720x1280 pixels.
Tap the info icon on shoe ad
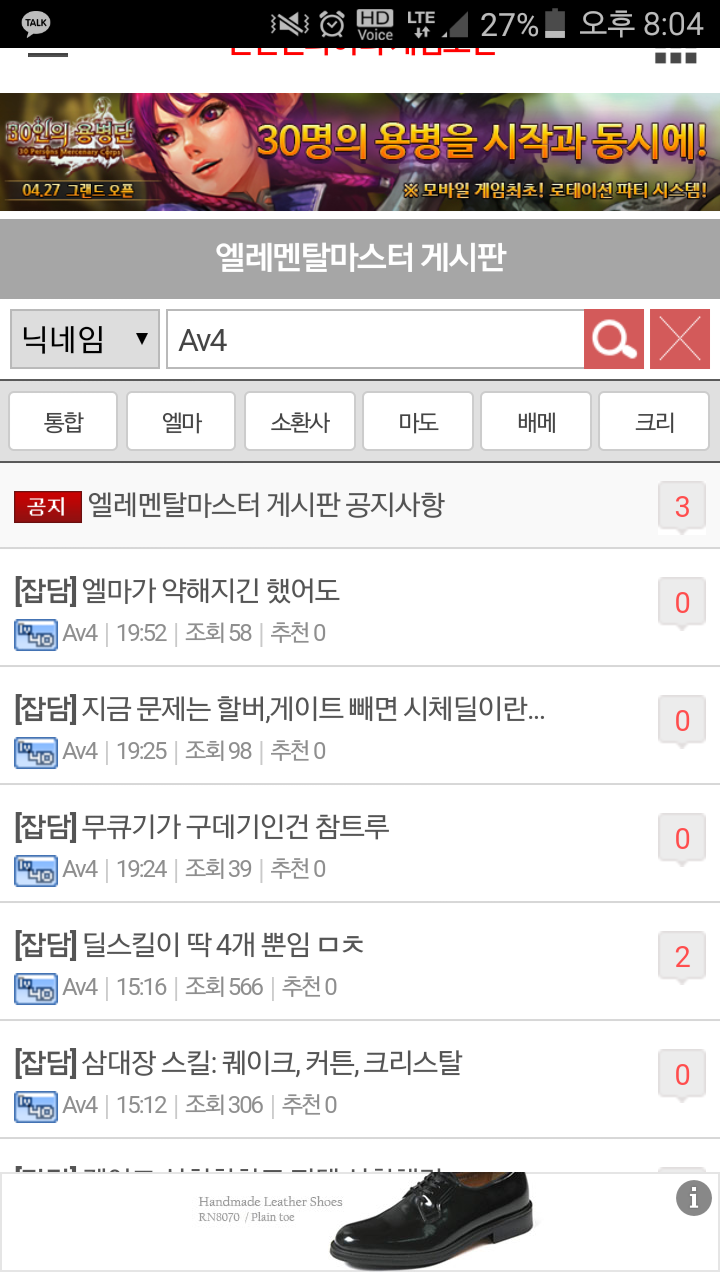694,1197
